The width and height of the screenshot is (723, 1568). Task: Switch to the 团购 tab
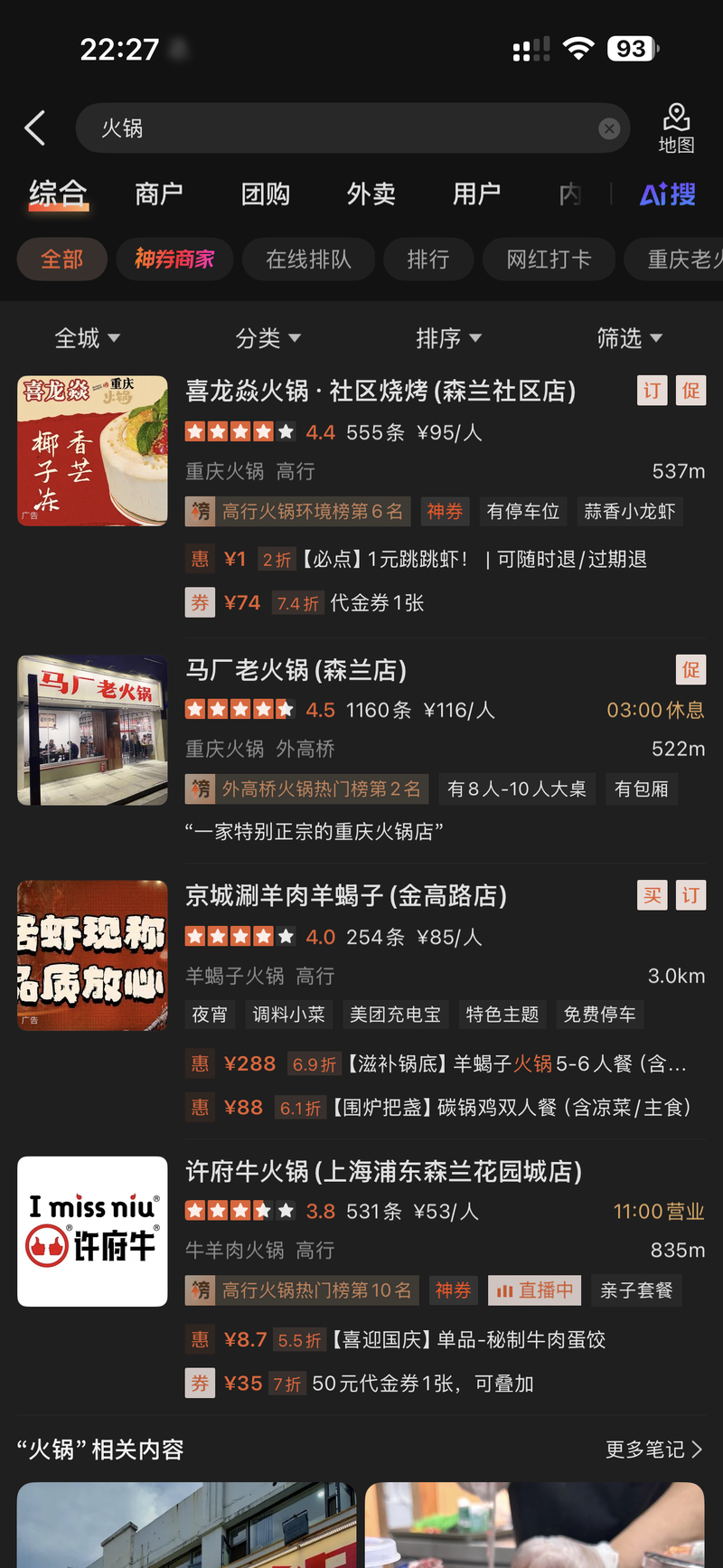[x=265, y=194]
